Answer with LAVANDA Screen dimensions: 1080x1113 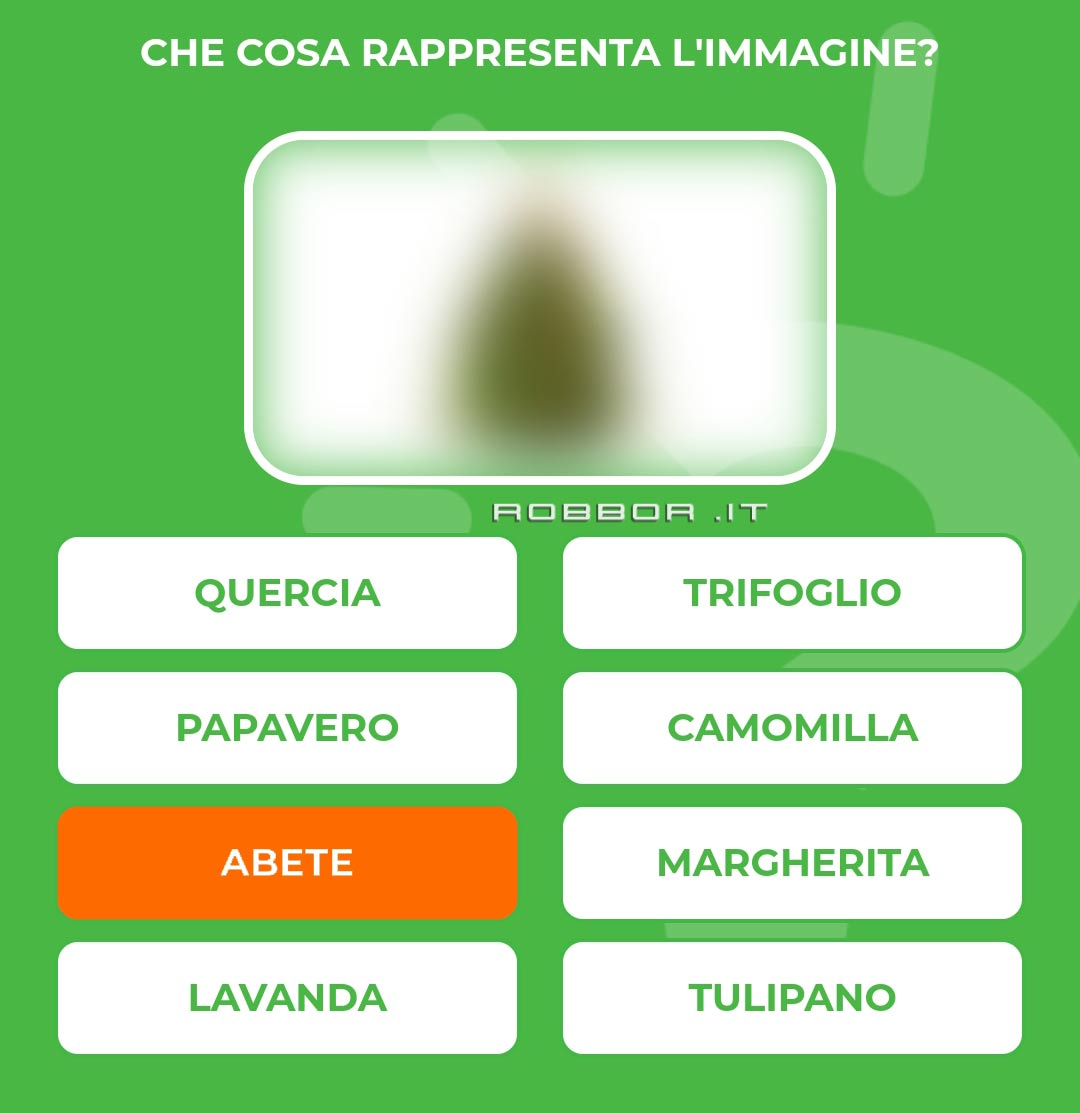tap(287, 998)
